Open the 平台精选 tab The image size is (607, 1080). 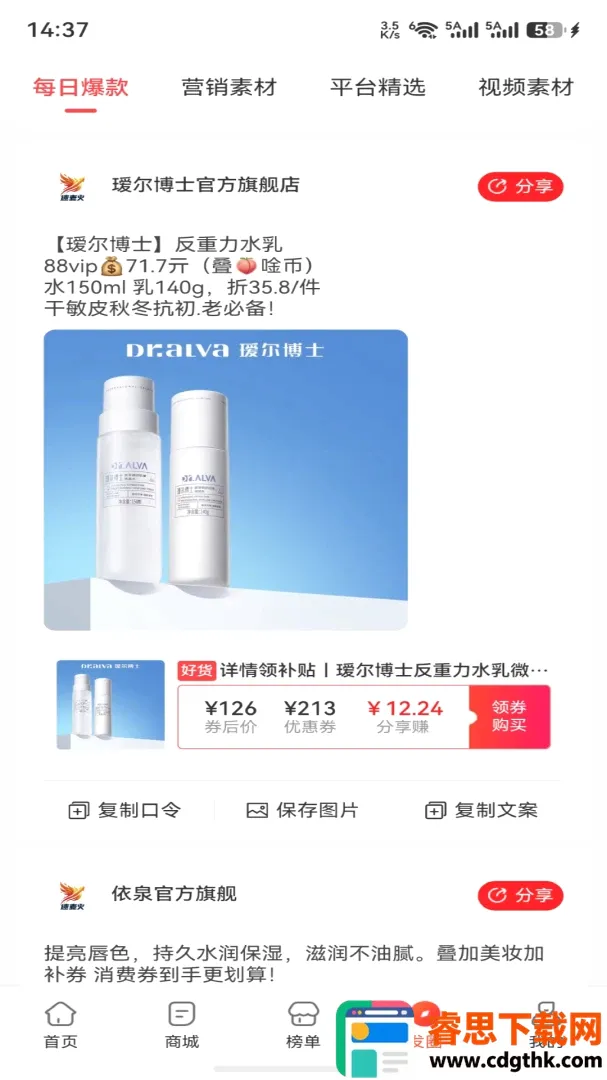click(378, 87)
